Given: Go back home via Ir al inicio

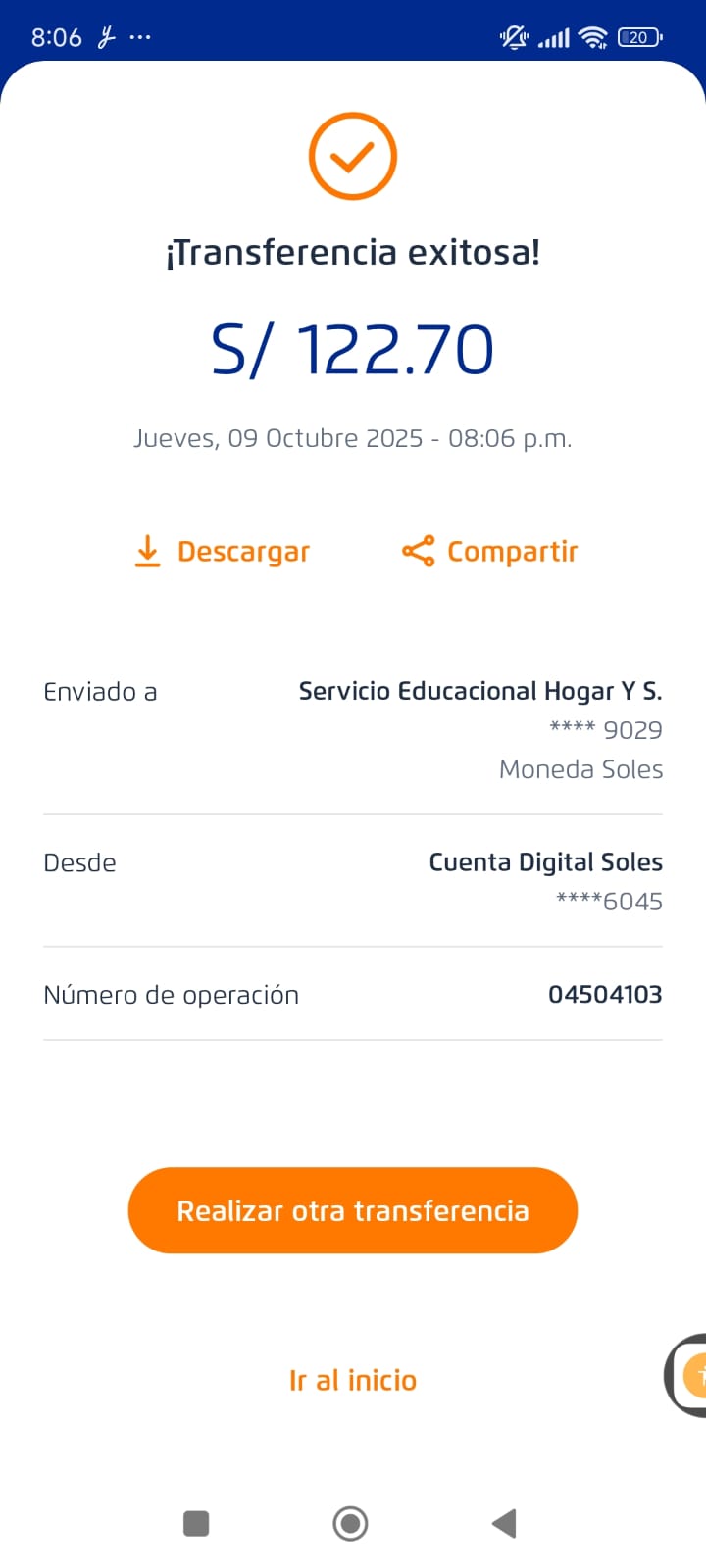Looking at the screenshot, I should tap(353, 1380).
